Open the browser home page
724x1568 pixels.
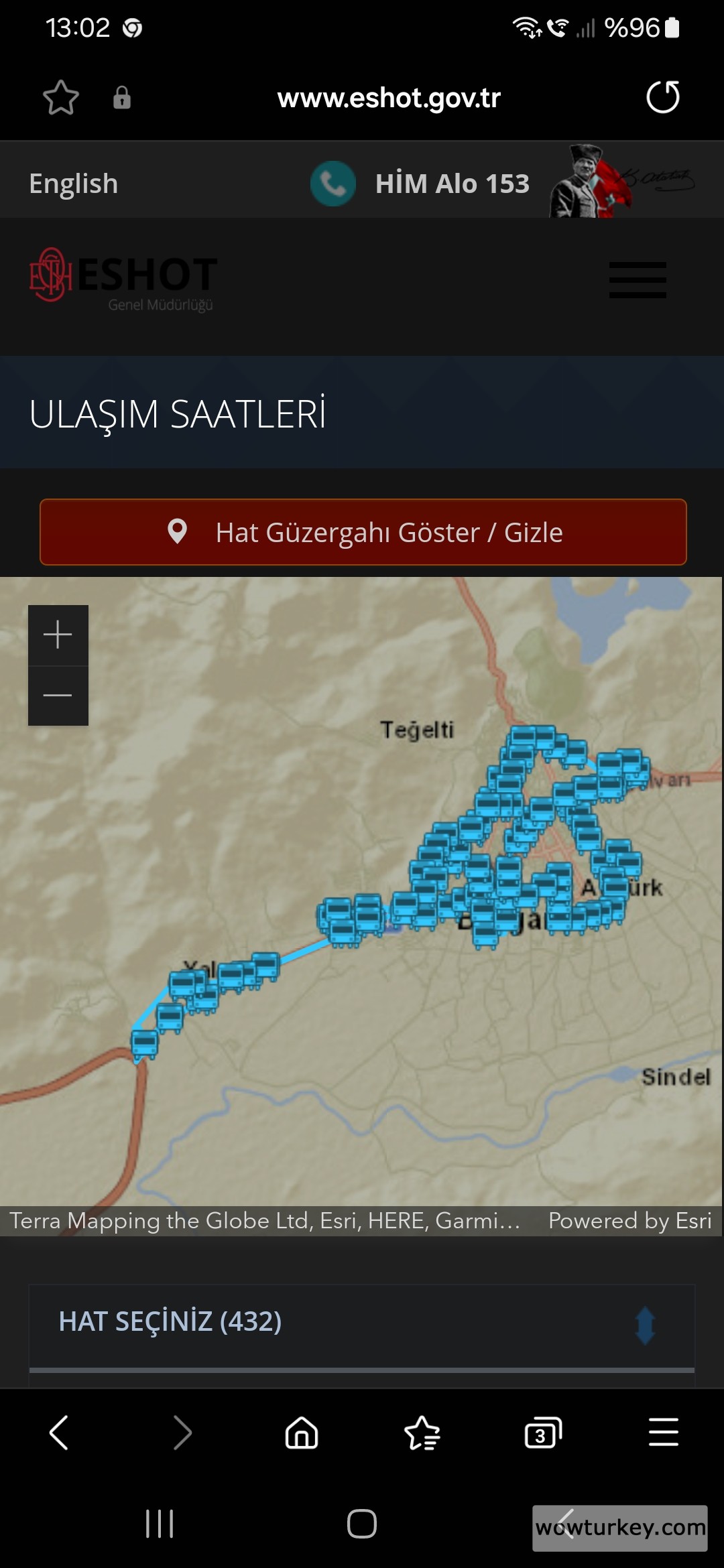click(x=302, y=1433)
